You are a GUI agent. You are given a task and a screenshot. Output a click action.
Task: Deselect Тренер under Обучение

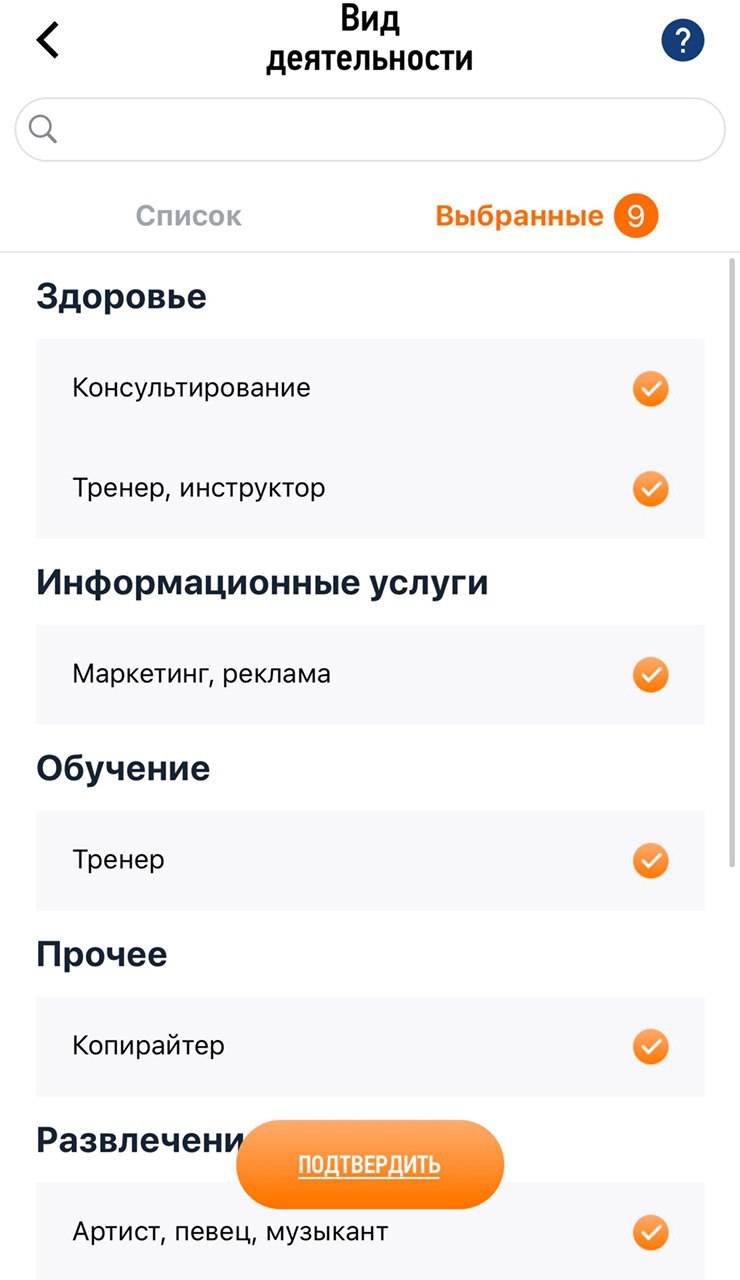pos(650,860)
